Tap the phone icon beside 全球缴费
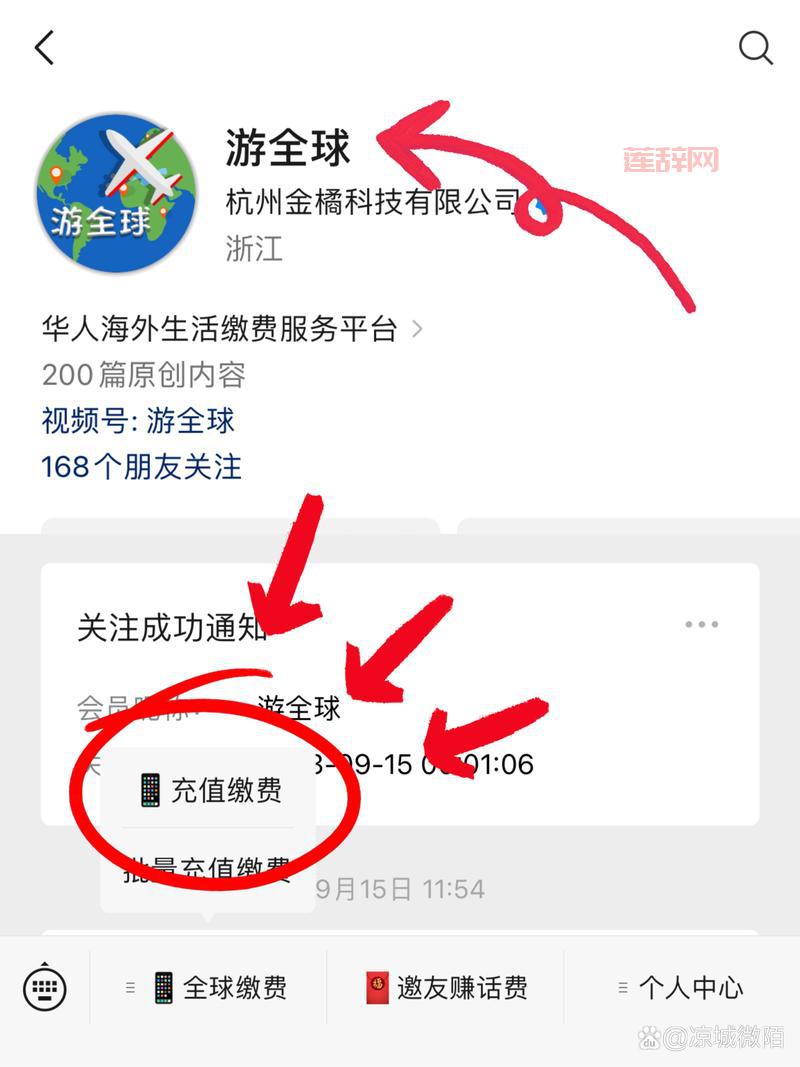This screenshot has width=800, height=1067. pyautogui.click(x=162, y=986)
